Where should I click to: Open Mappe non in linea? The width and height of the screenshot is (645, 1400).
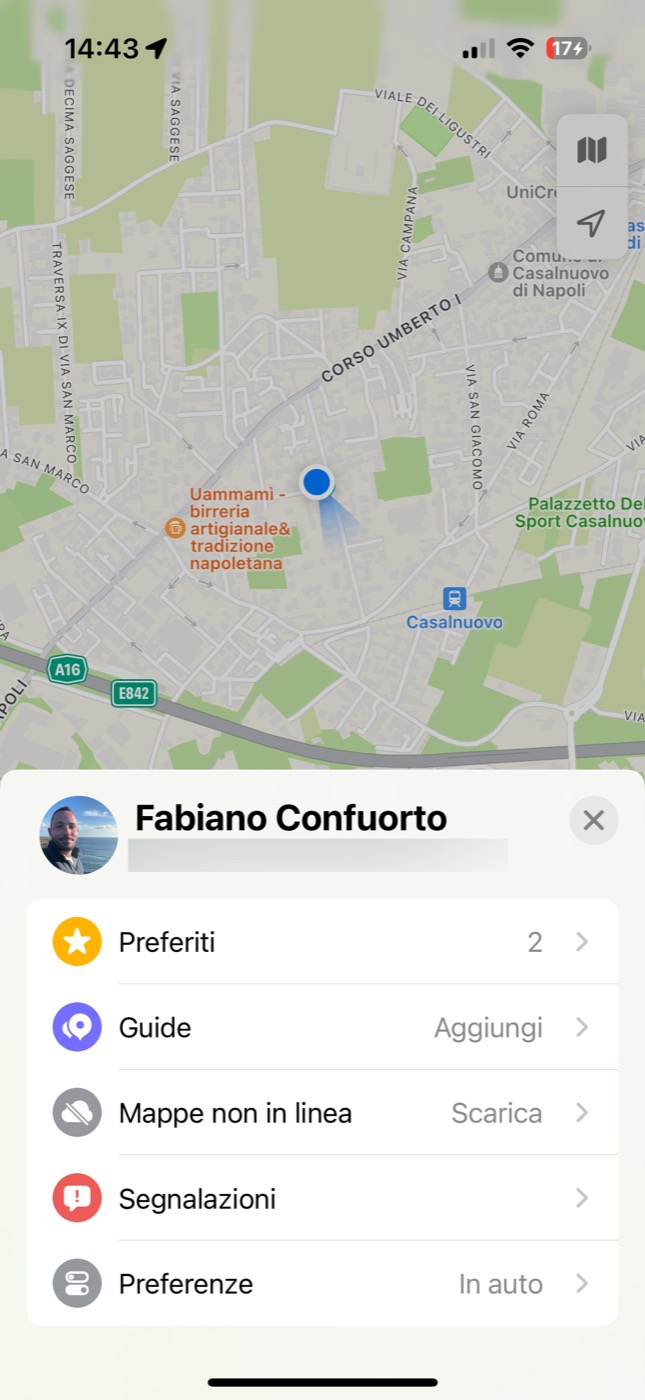coord(322,1113)
